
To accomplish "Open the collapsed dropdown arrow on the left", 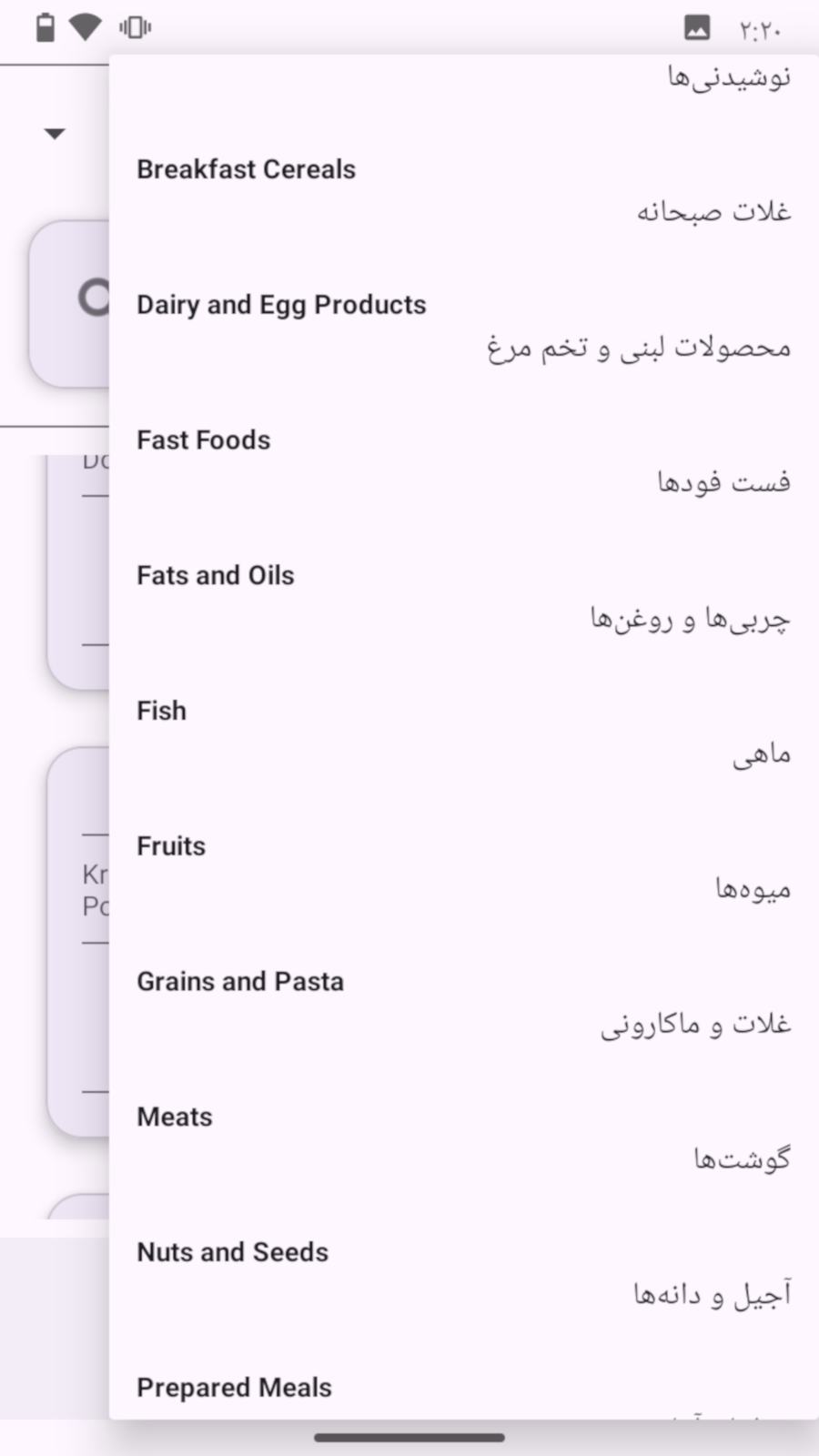I will [x=55, y=133].
